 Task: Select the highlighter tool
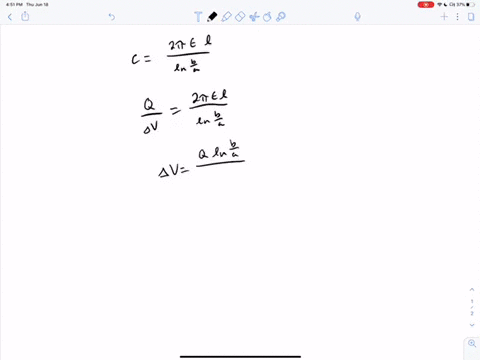tap(226, 17)
